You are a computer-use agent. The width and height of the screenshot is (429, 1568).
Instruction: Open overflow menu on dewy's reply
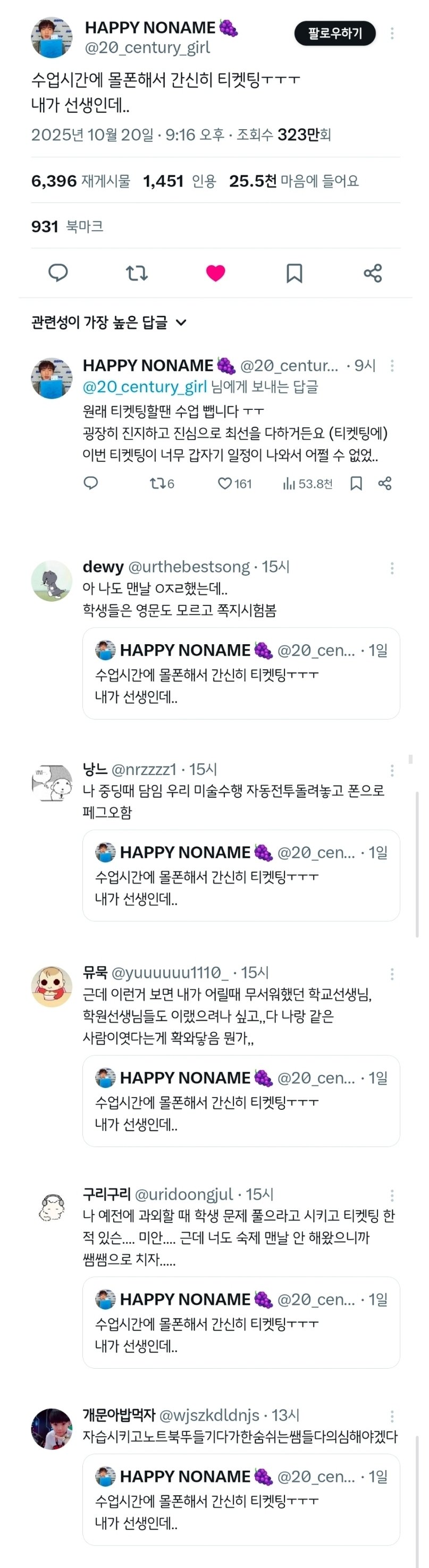(x=392, y=568)
